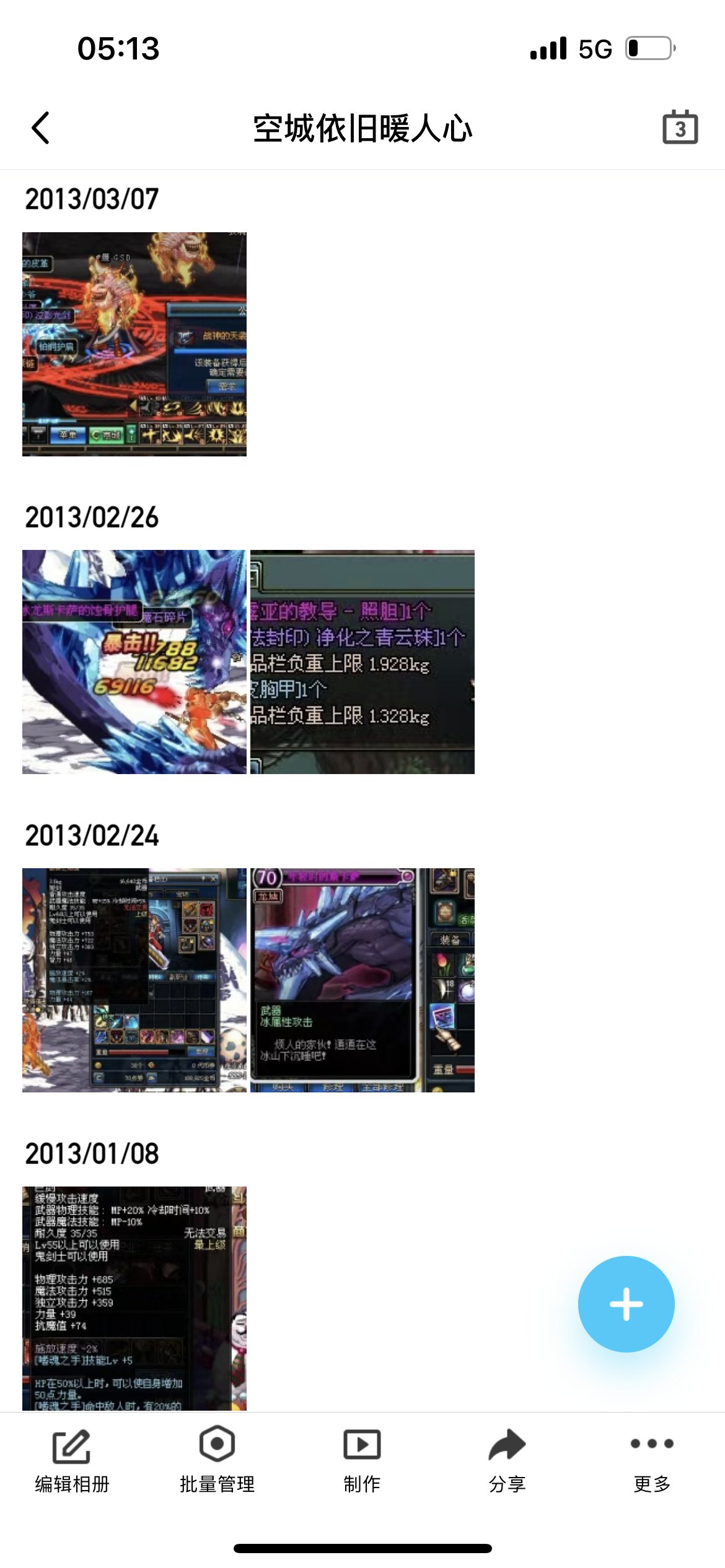Go back from the album page

[x=41, y=128]
